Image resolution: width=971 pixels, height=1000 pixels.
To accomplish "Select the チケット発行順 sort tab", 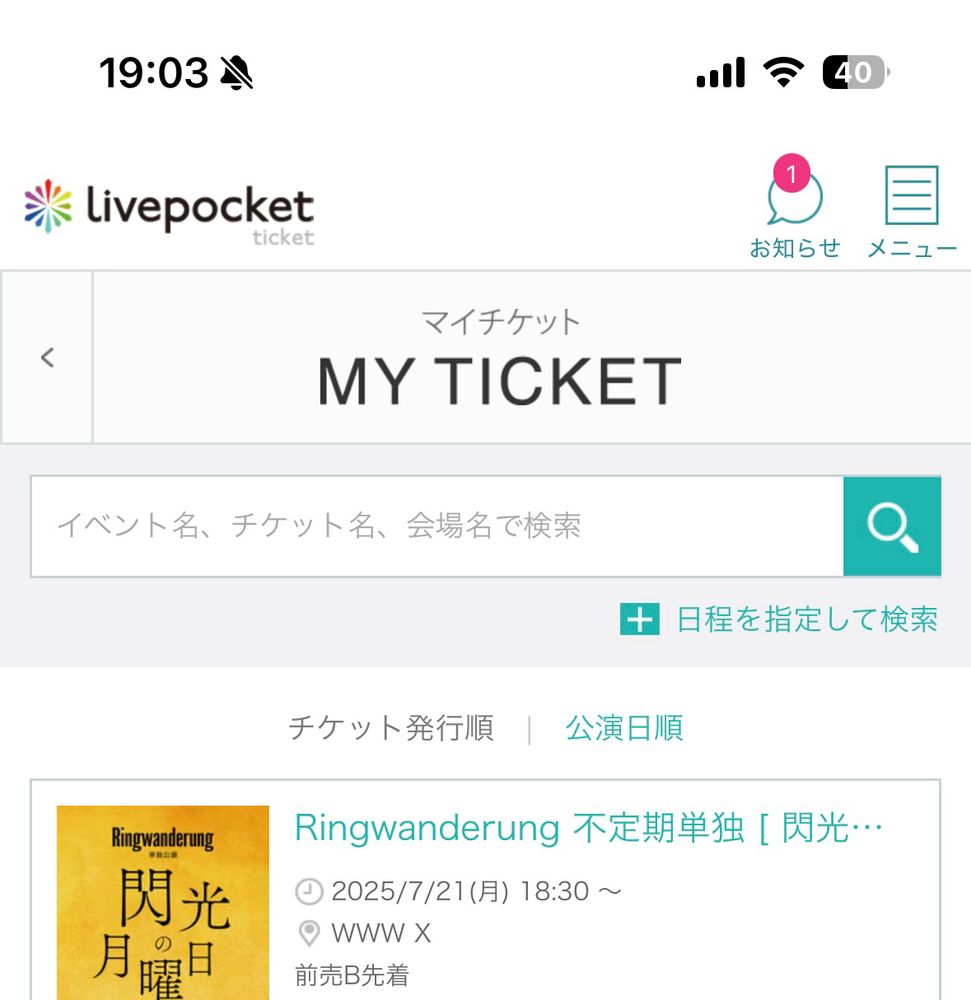I will tap(392, 728).
